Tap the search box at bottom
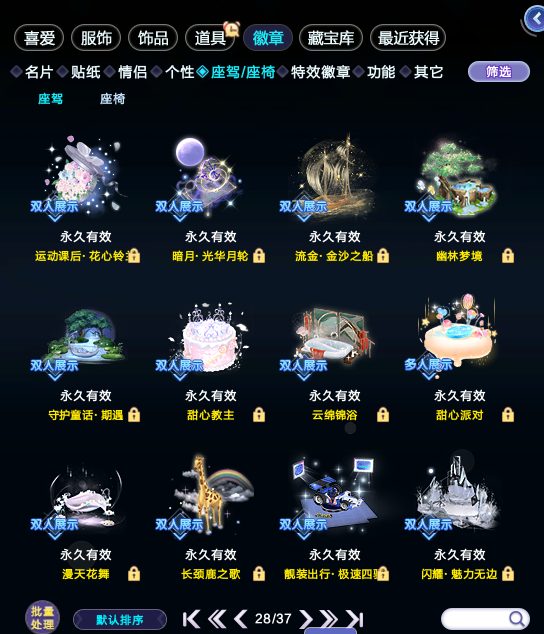544x634 pixels. tap(485, 619)
